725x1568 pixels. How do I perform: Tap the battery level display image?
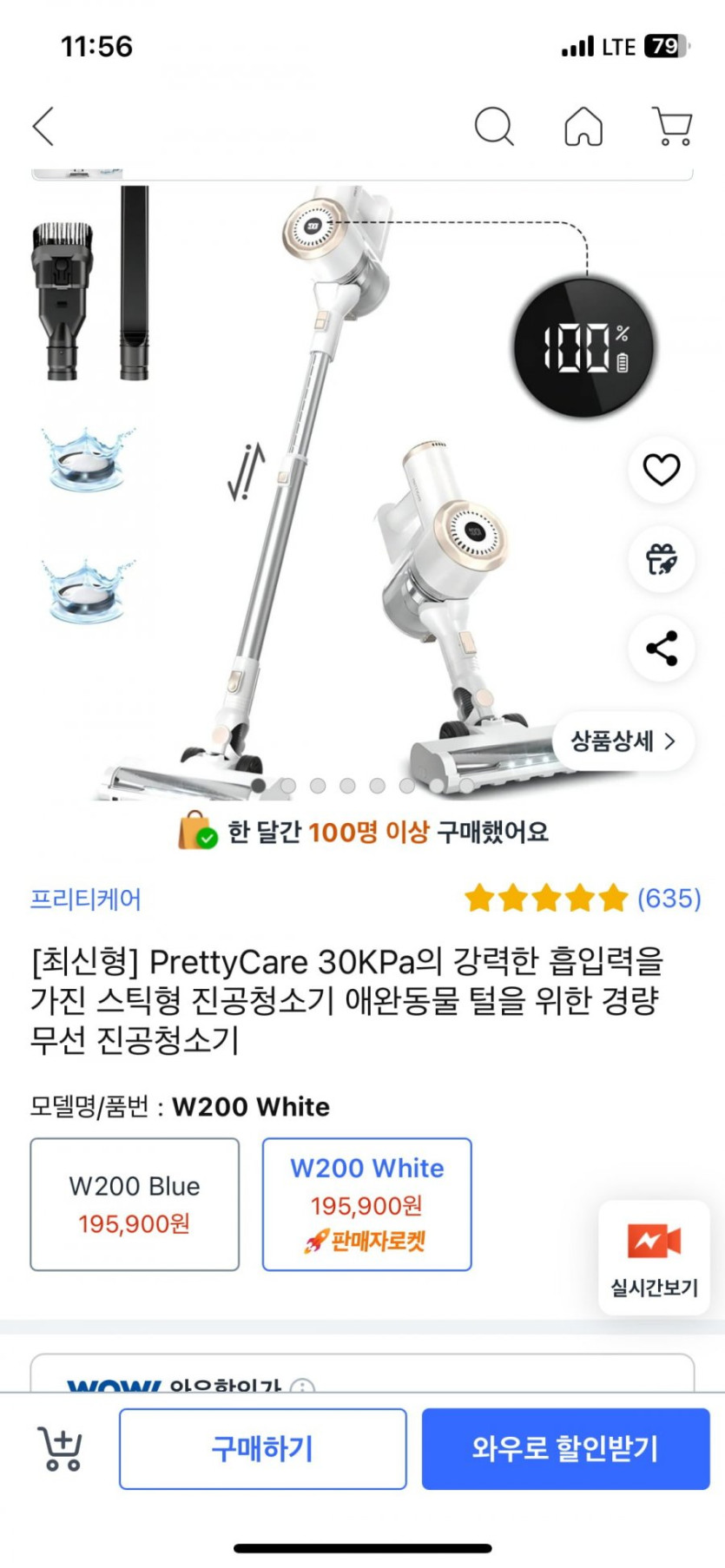point(584,346)
